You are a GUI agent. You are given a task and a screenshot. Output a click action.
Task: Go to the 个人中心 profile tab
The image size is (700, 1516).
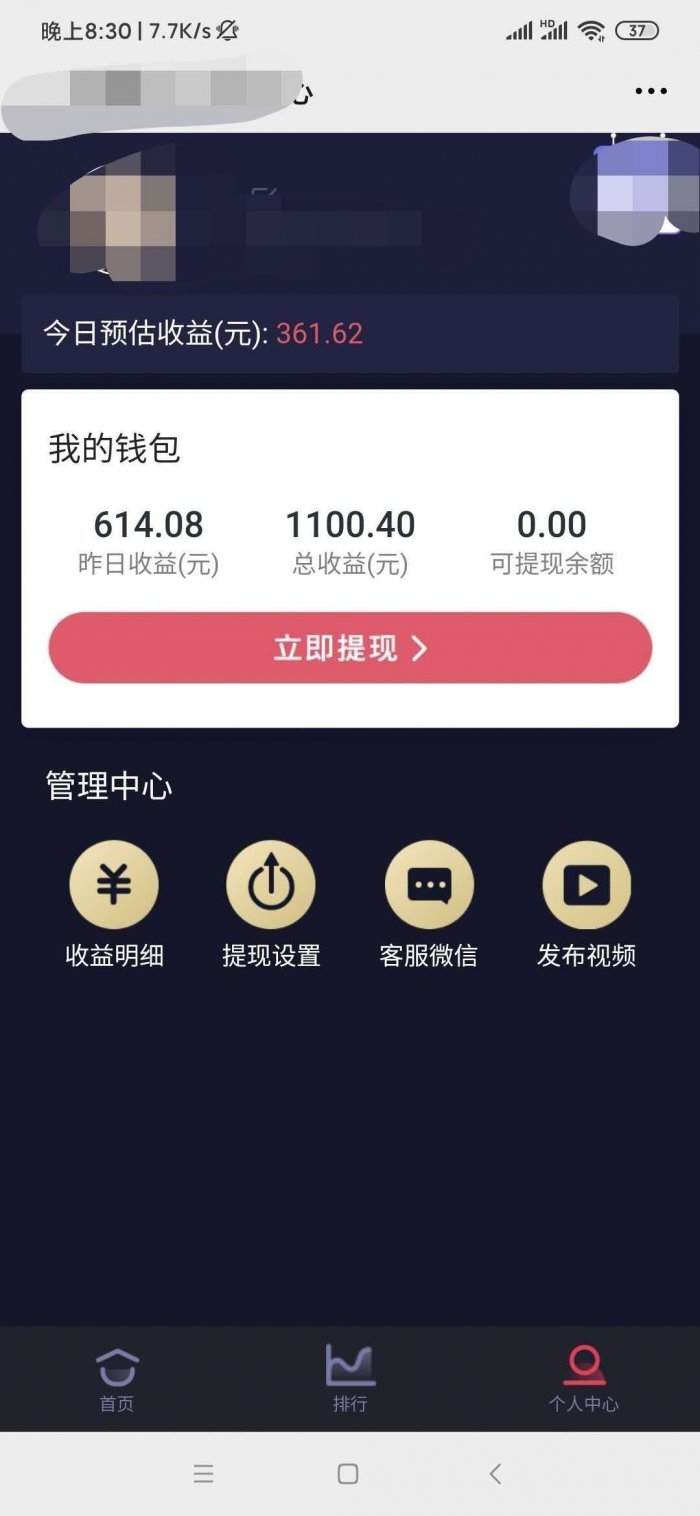(x=584, y=1379)
